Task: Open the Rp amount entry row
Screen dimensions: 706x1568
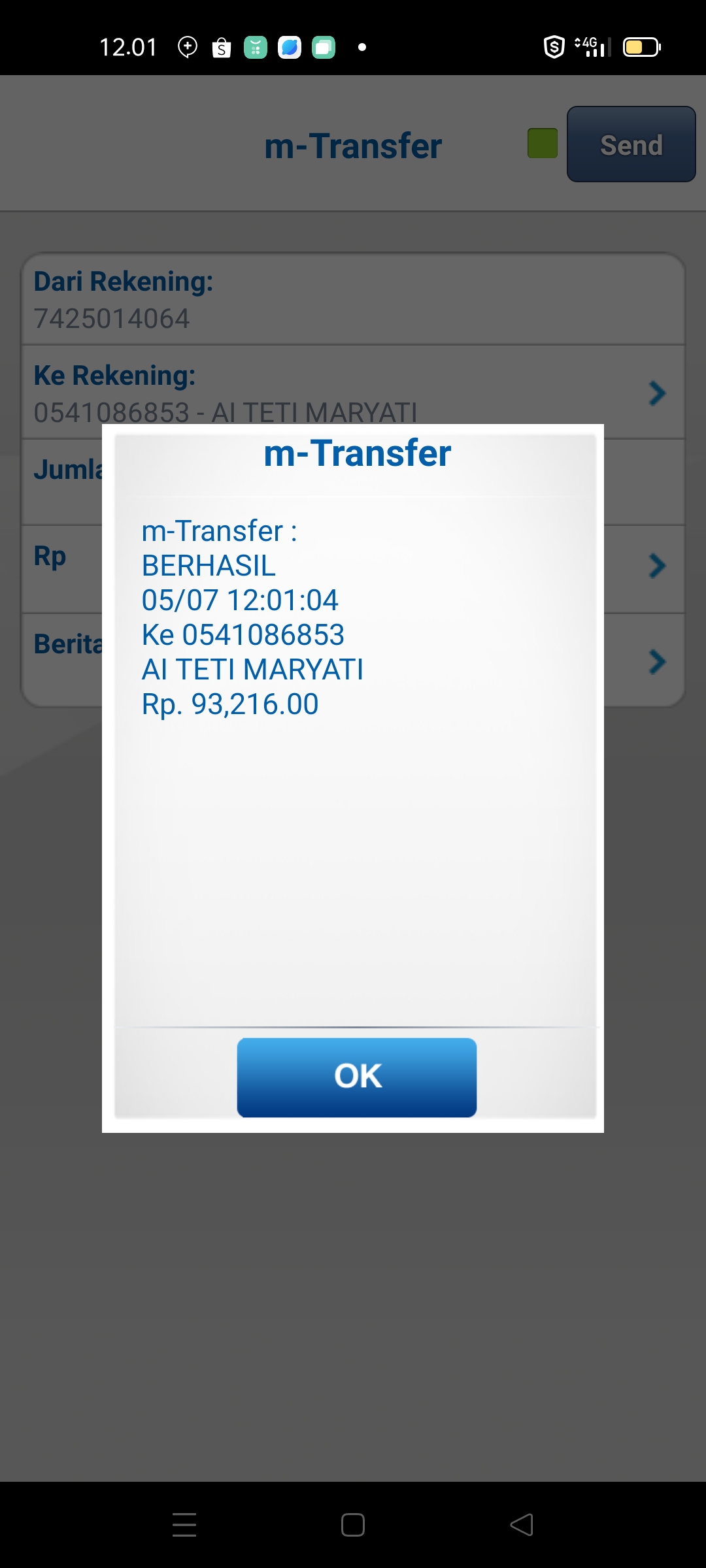Action: [353, 568]
